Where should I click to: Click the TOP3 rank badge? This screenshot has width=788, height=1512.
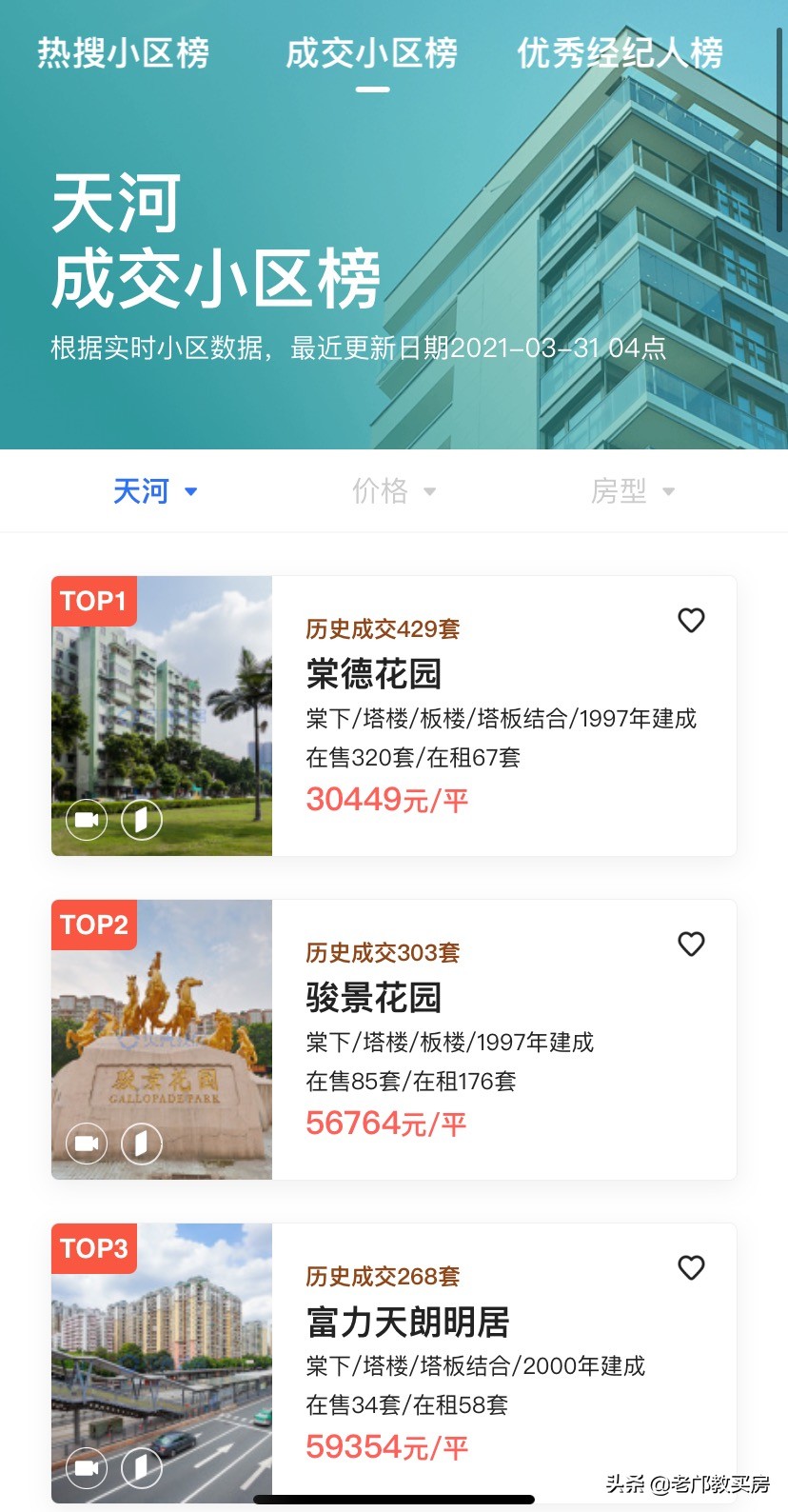pos(93,1248)
